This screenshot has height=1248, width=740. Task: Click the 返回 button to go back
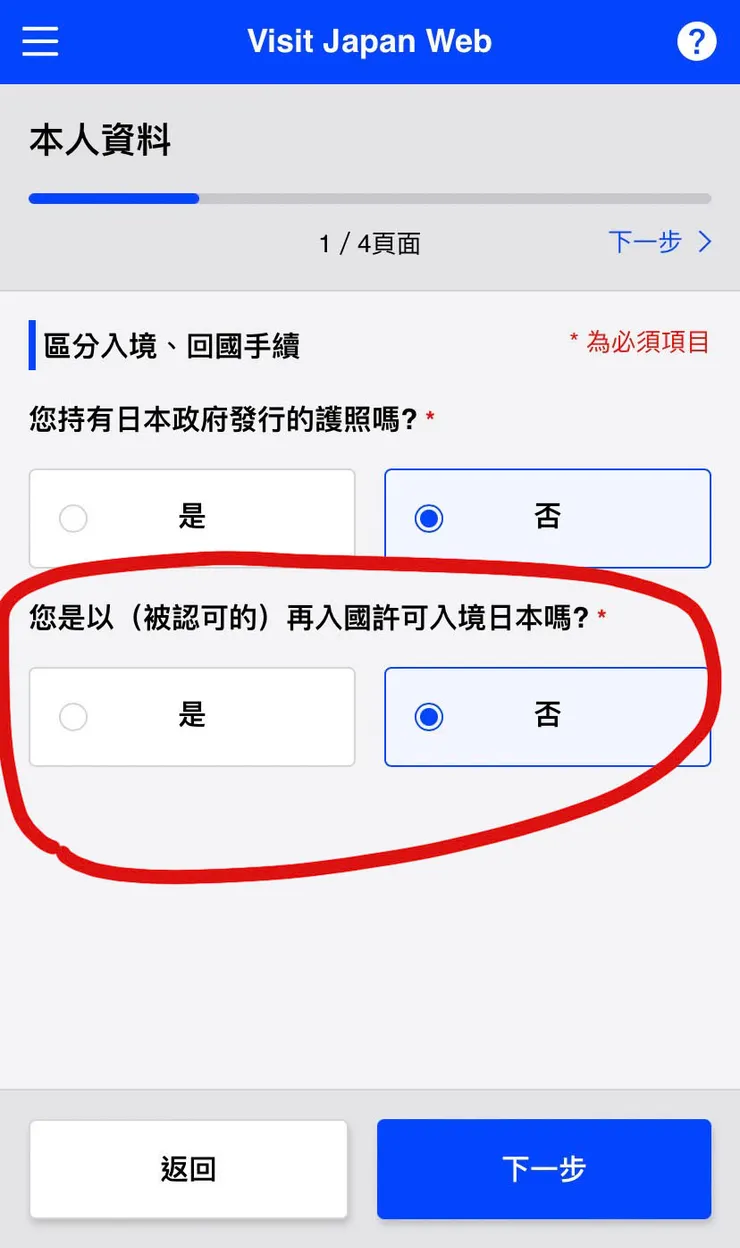(x=188, y=1170)
